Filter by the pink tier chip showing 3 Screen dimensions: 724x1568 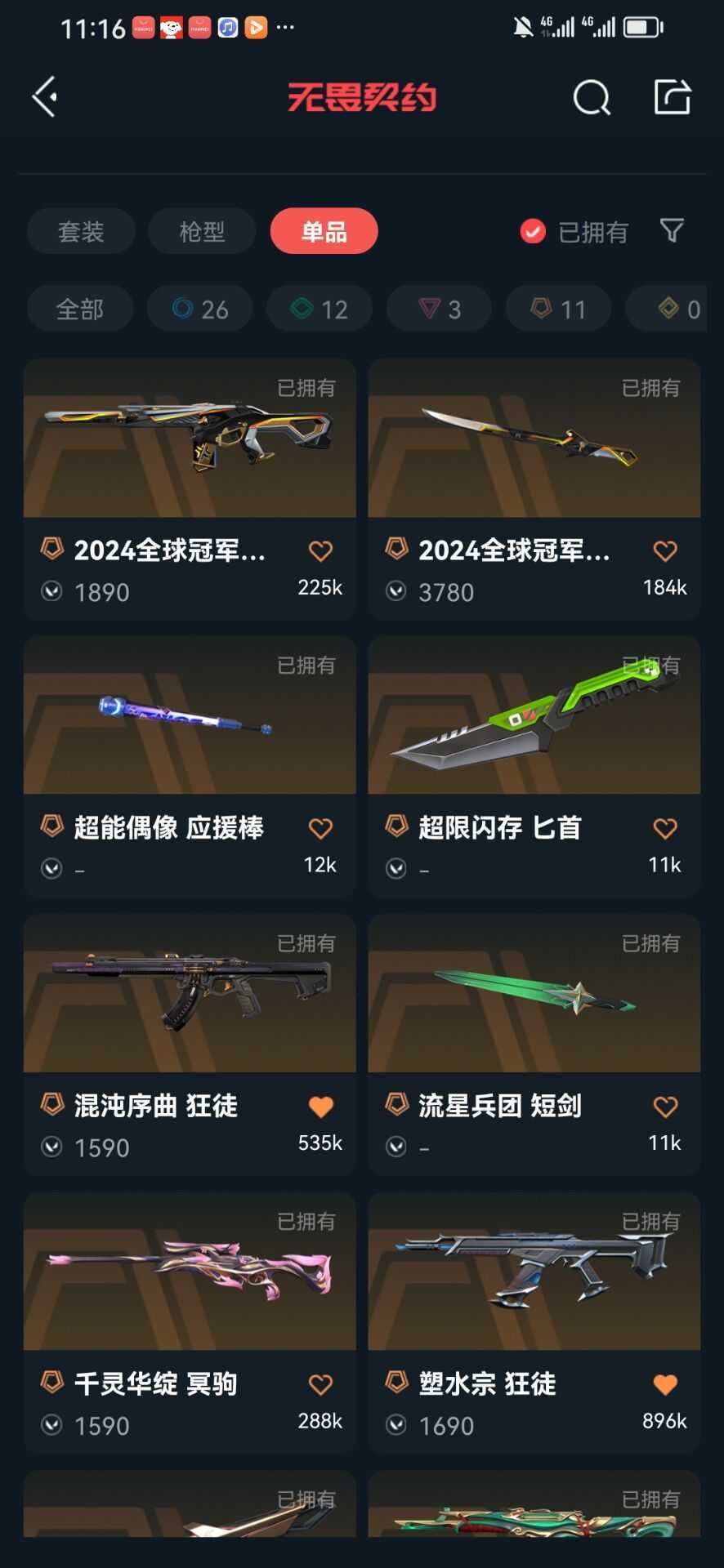(439, 309)
